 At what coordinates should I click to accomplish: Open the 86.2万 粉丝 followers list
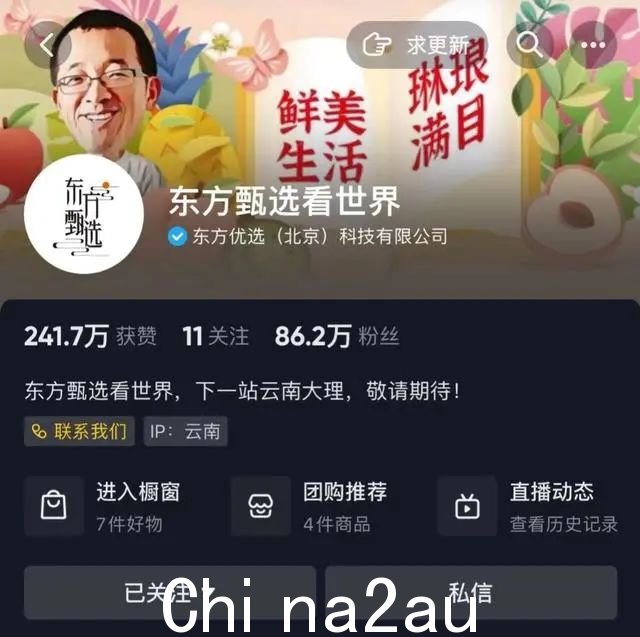click(x=337, y=337)
